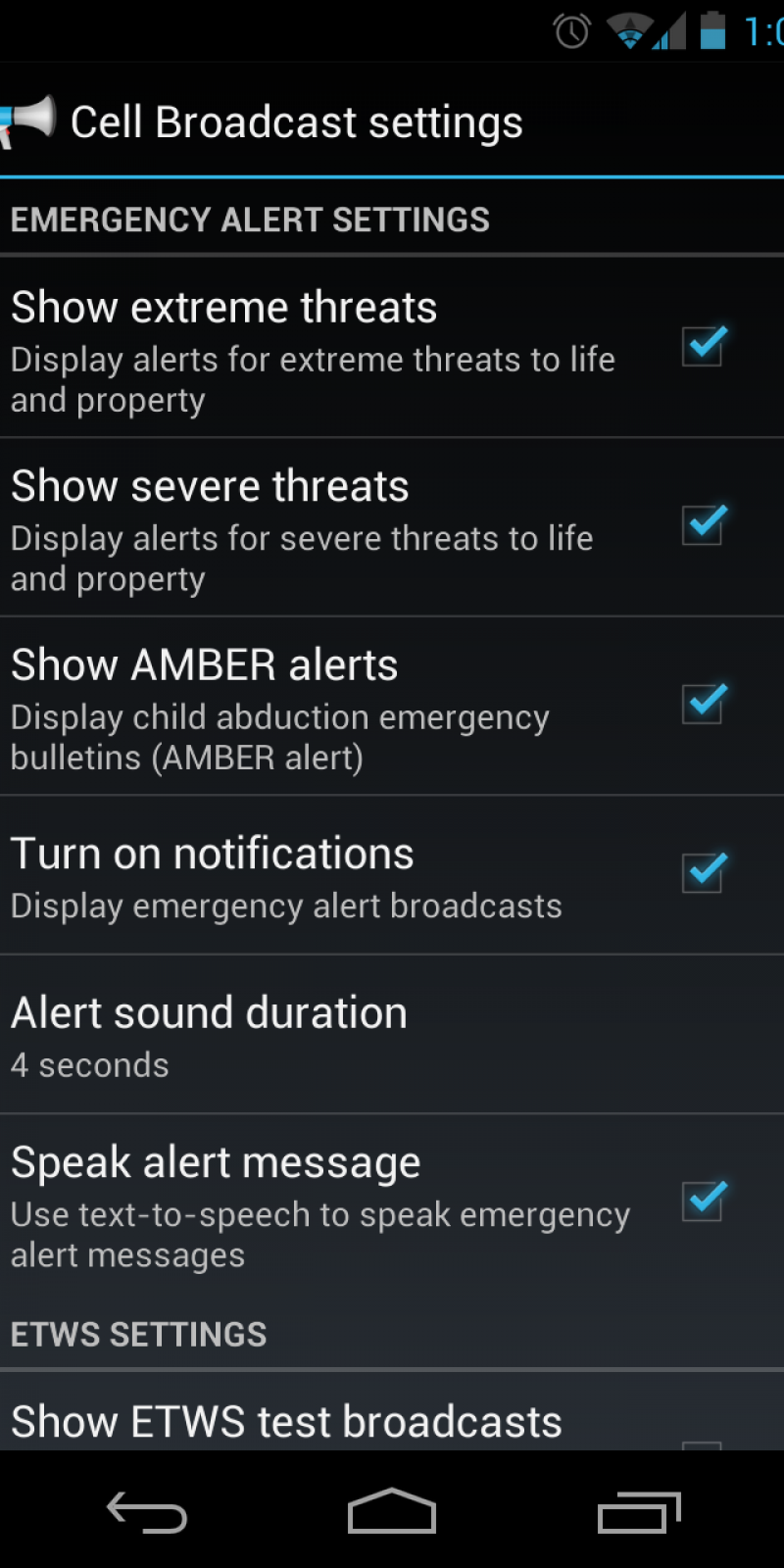The height and width of the screenshot is (1568, 784).
Task: Uncheck the Show extreme threats checkbox
Action: (x=703, y=346)
